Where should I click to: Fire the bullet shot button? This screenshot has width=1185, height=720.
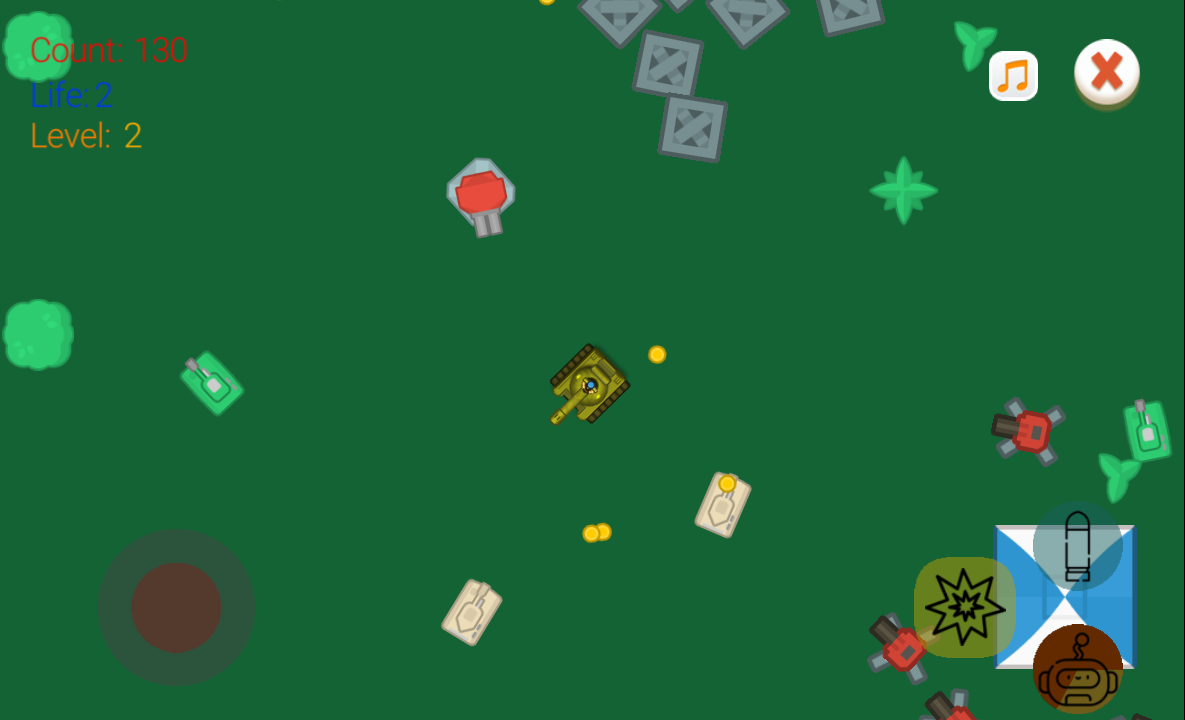pos(1077,546)
